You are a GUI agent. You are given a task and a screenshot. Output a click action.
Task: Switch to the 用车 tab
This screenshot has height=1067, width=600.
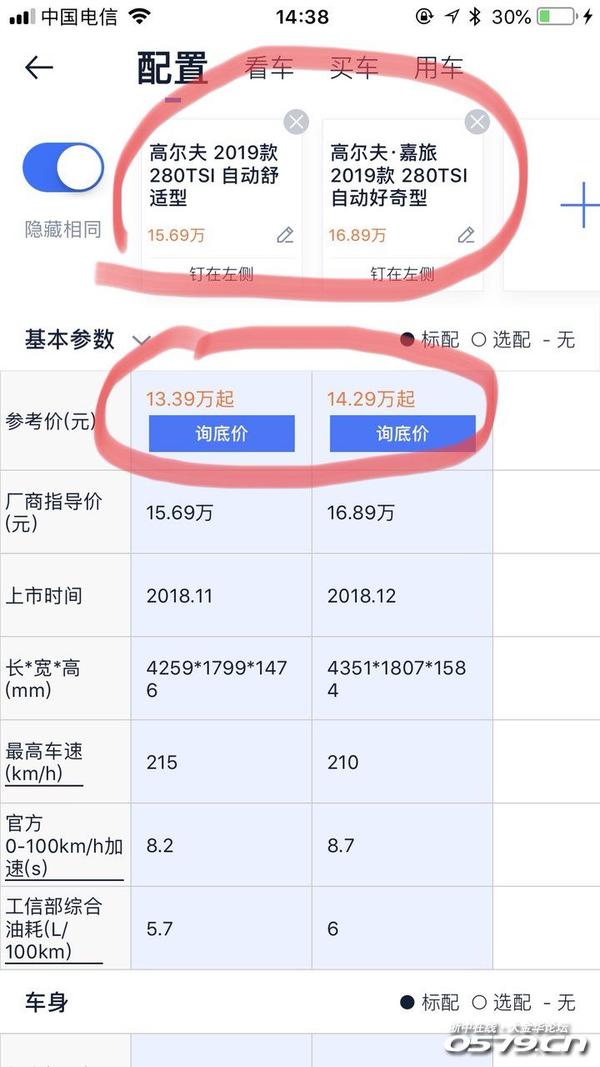(439, 68)
